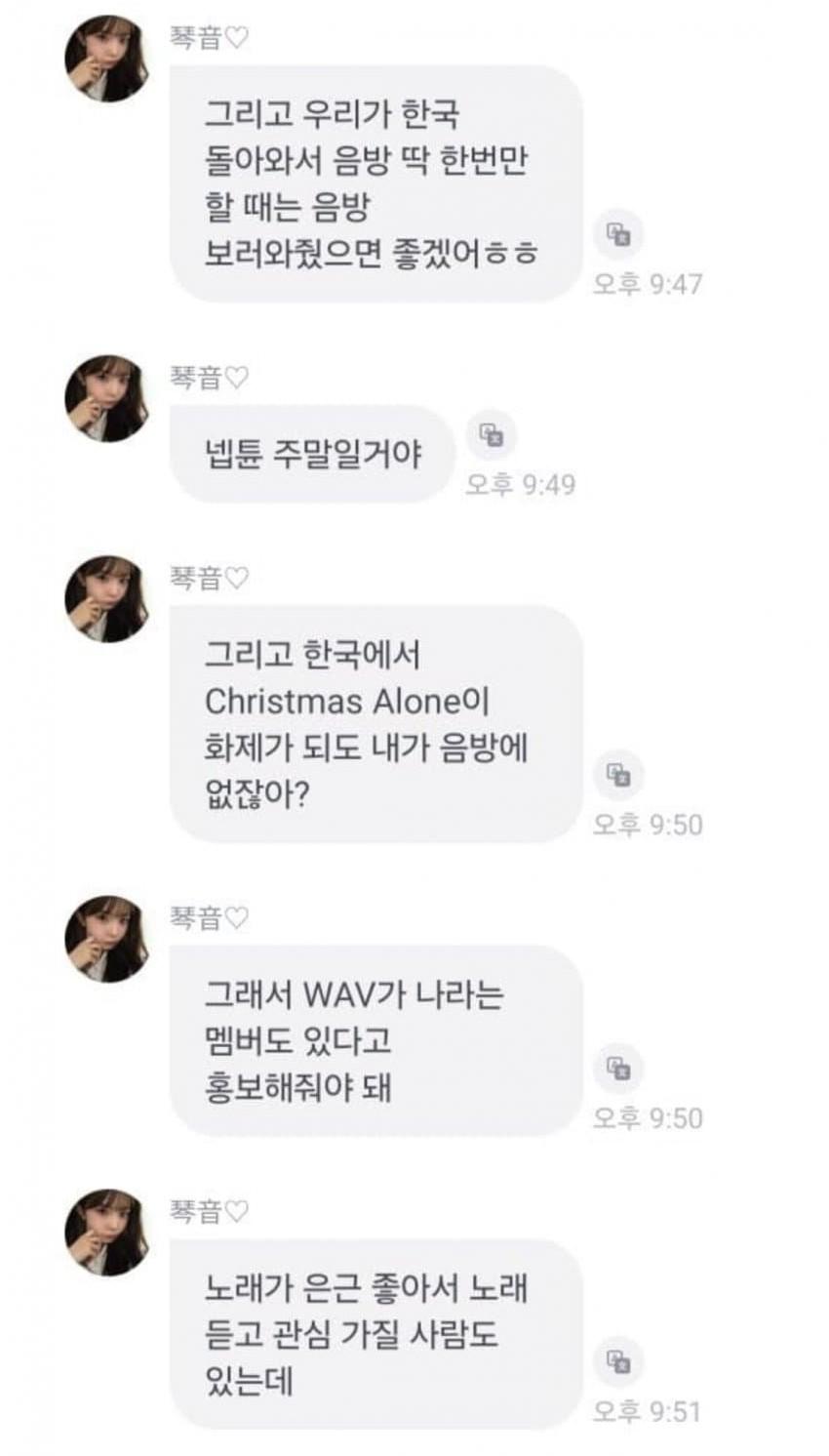Translate the message sent at 9:51

click(x=618, y=1361)
